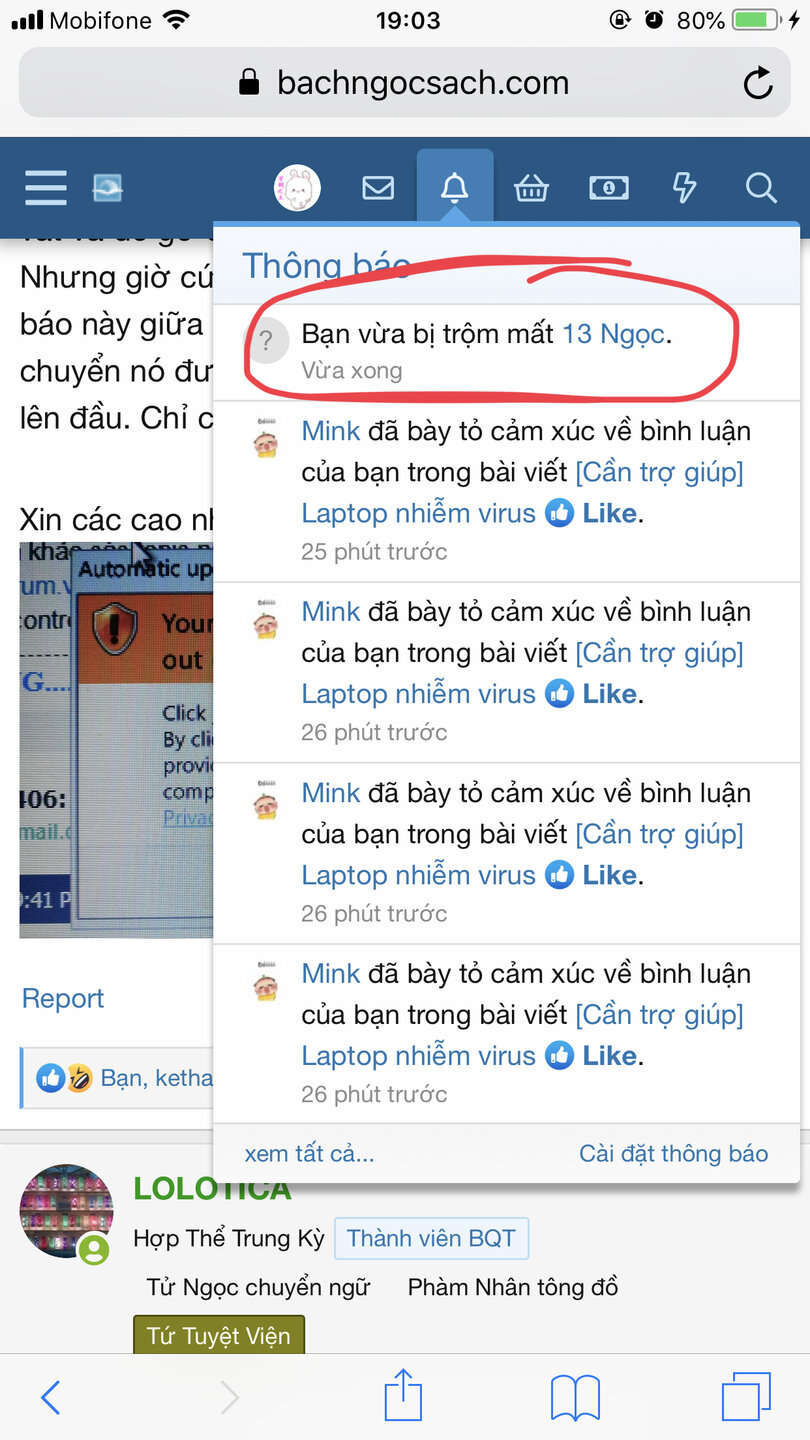This screenshot has width=810, height=1440.
Task: Open LOLOTICA's profile name
Action: point(212,1189)
